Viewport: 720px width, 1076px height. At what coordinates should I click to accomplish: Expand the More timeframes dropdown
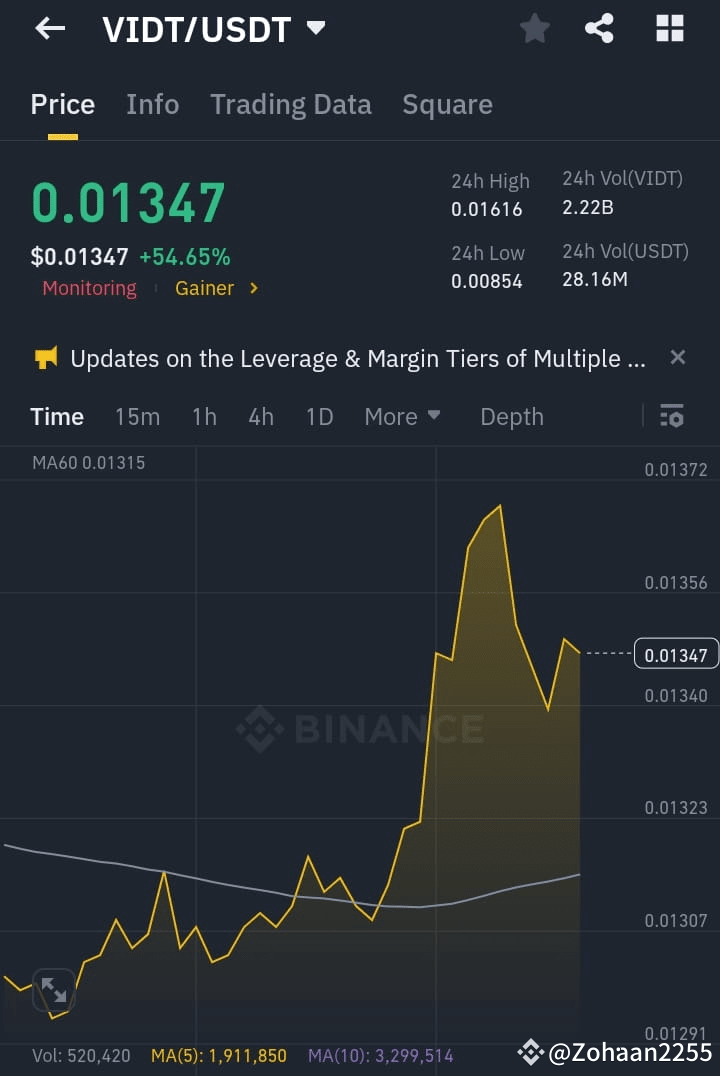(402, 416)
